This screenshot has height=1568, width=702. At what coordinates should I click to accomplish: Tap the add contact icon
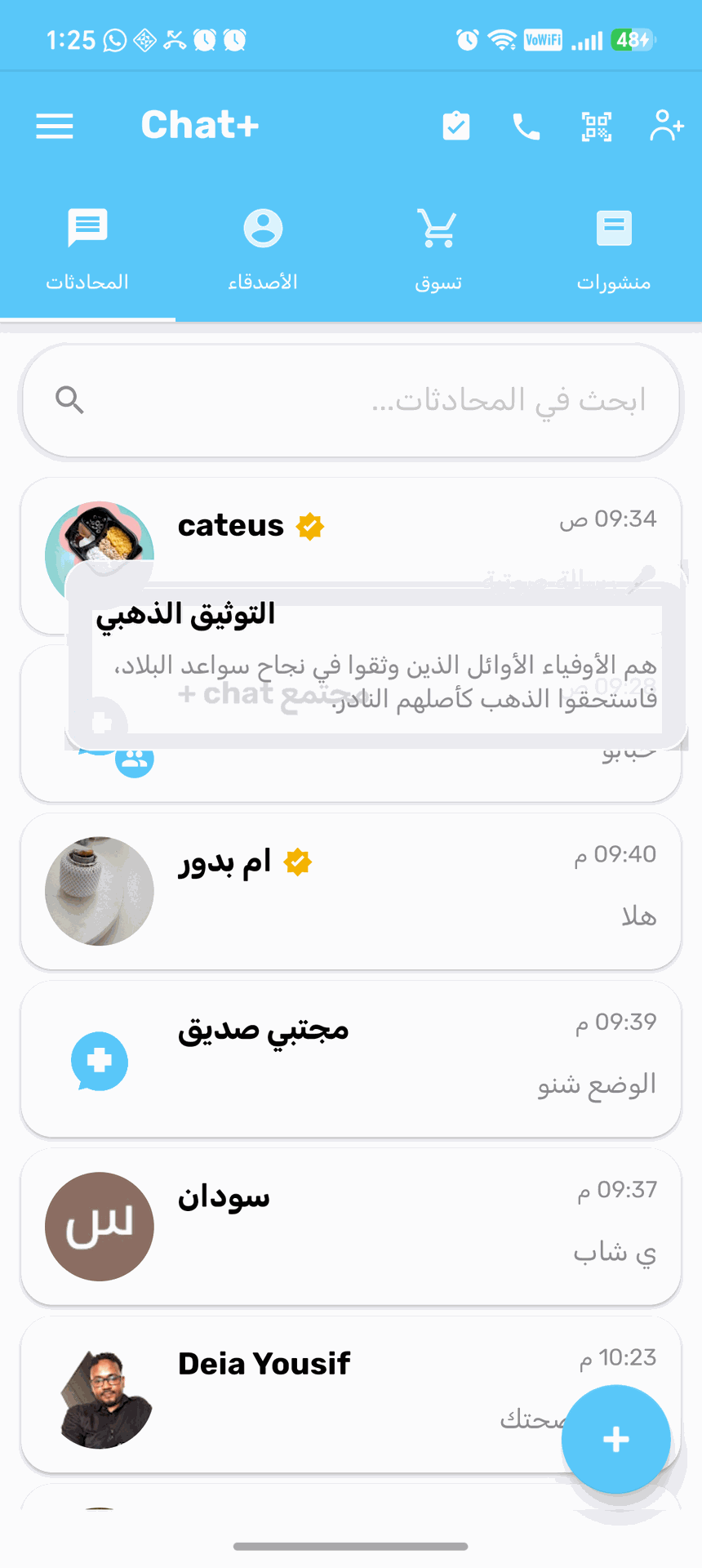click(x=666, y=126)
